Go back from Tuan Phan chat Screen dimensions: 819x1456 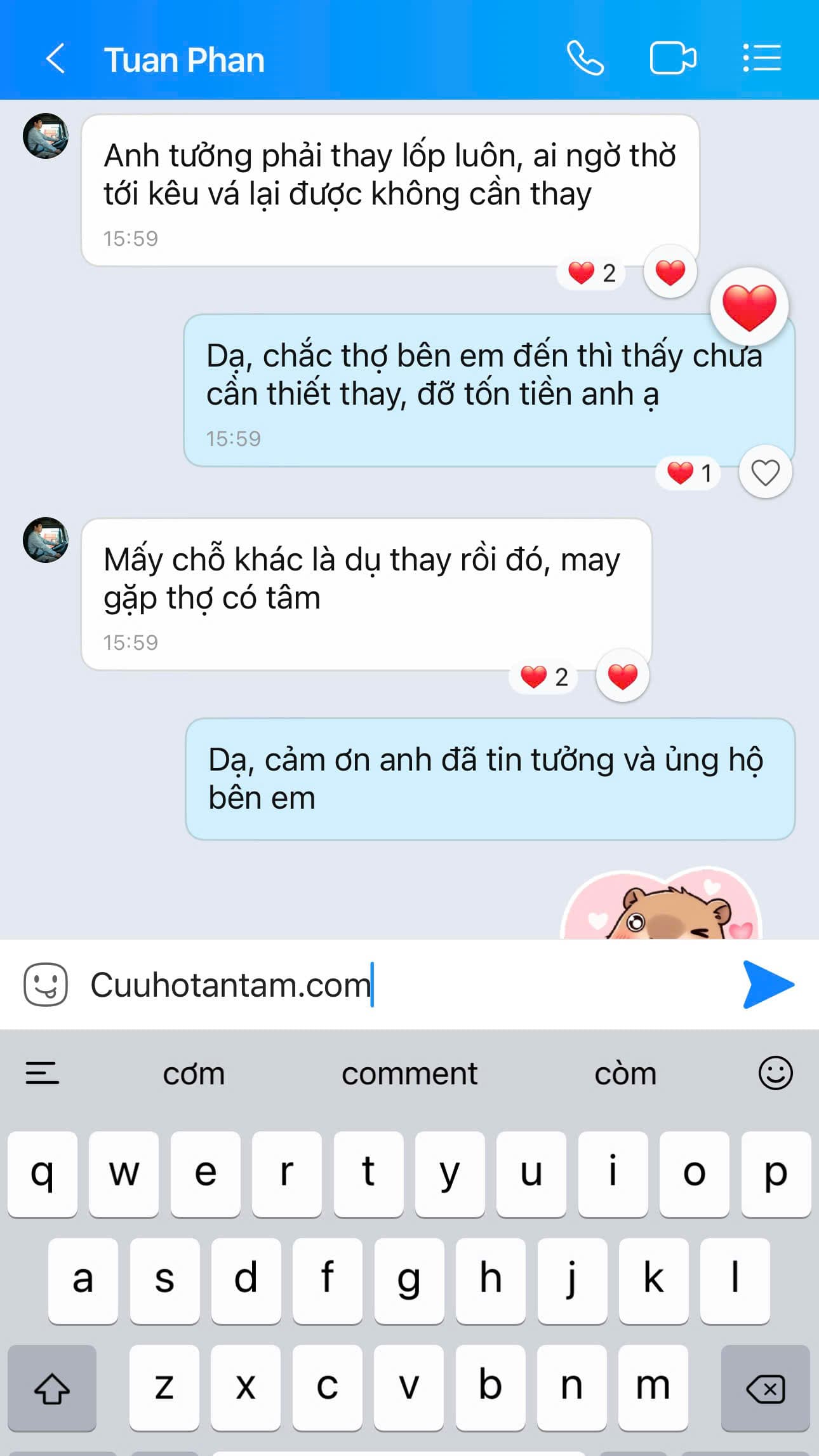point(55,59)
